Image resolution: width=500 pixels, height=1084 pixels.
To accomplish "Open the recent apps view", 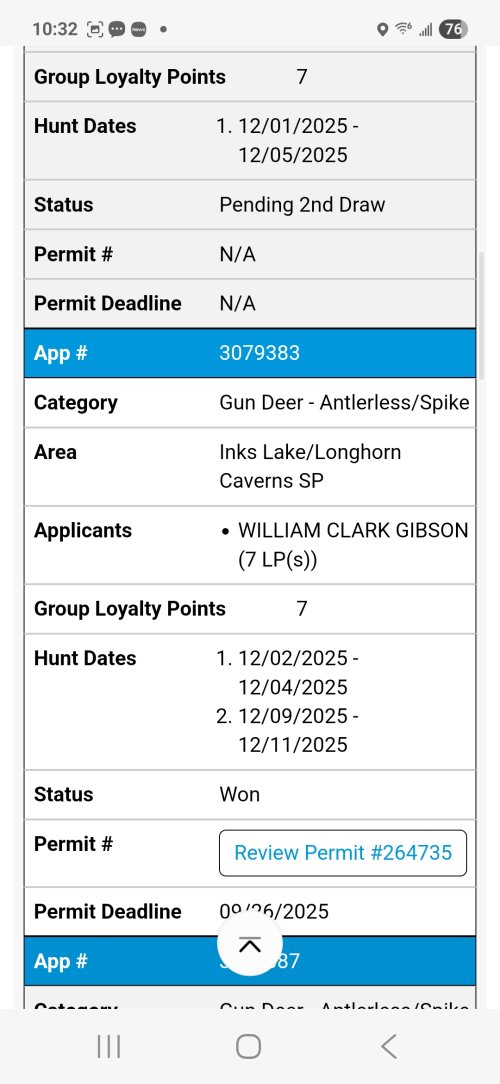I will tap(109, 1047).
